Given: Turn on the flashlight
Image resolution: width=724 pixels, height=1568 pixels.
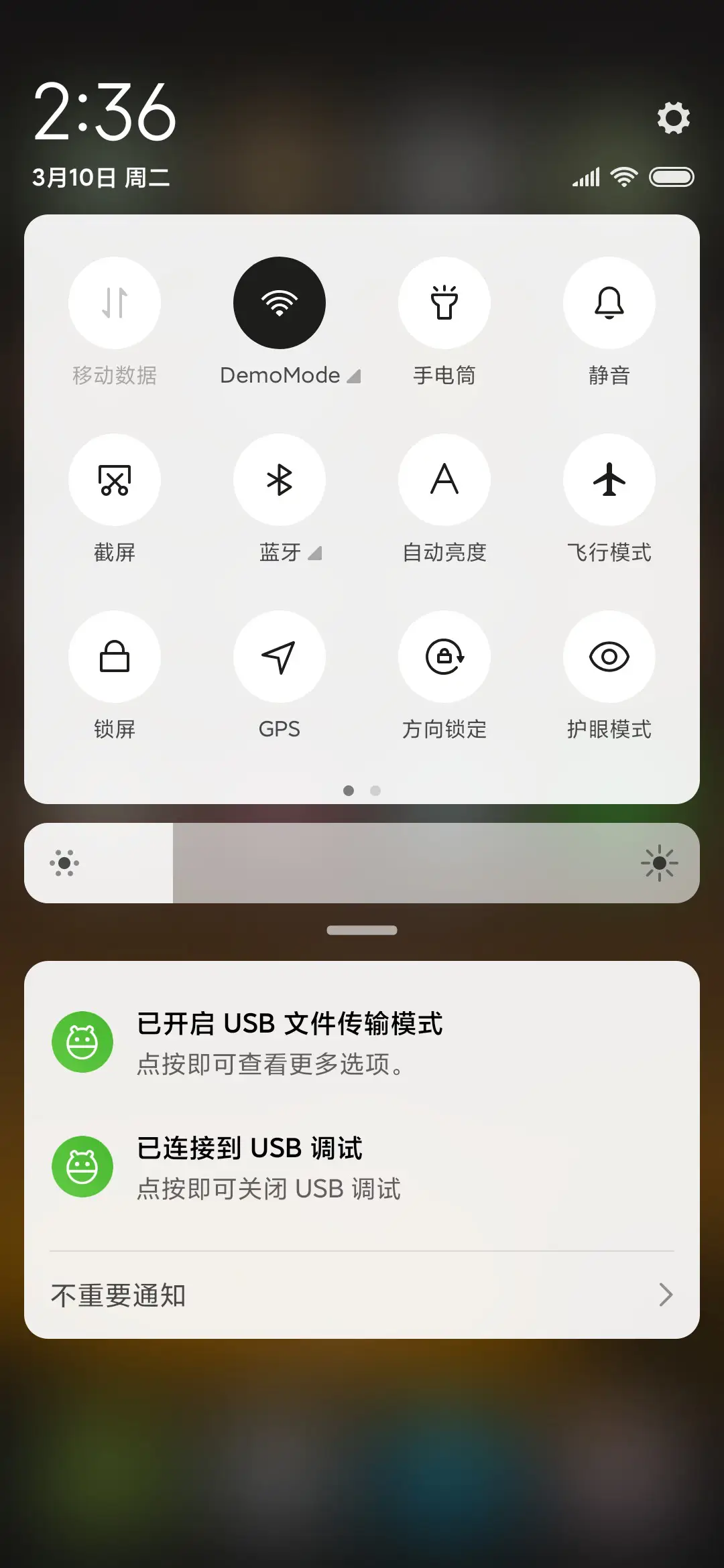Looking at the screenshot, I should 444,303.
